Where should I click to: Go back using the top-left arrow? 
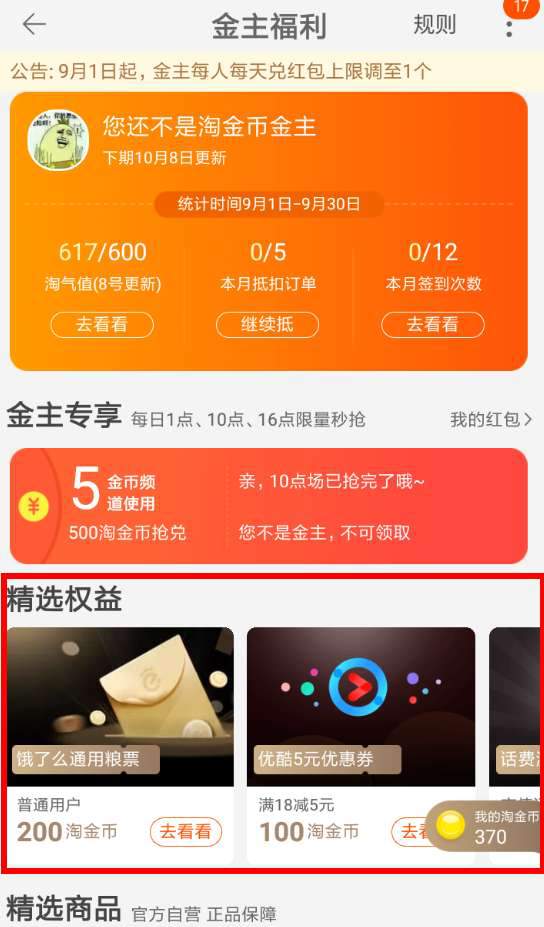34,24
